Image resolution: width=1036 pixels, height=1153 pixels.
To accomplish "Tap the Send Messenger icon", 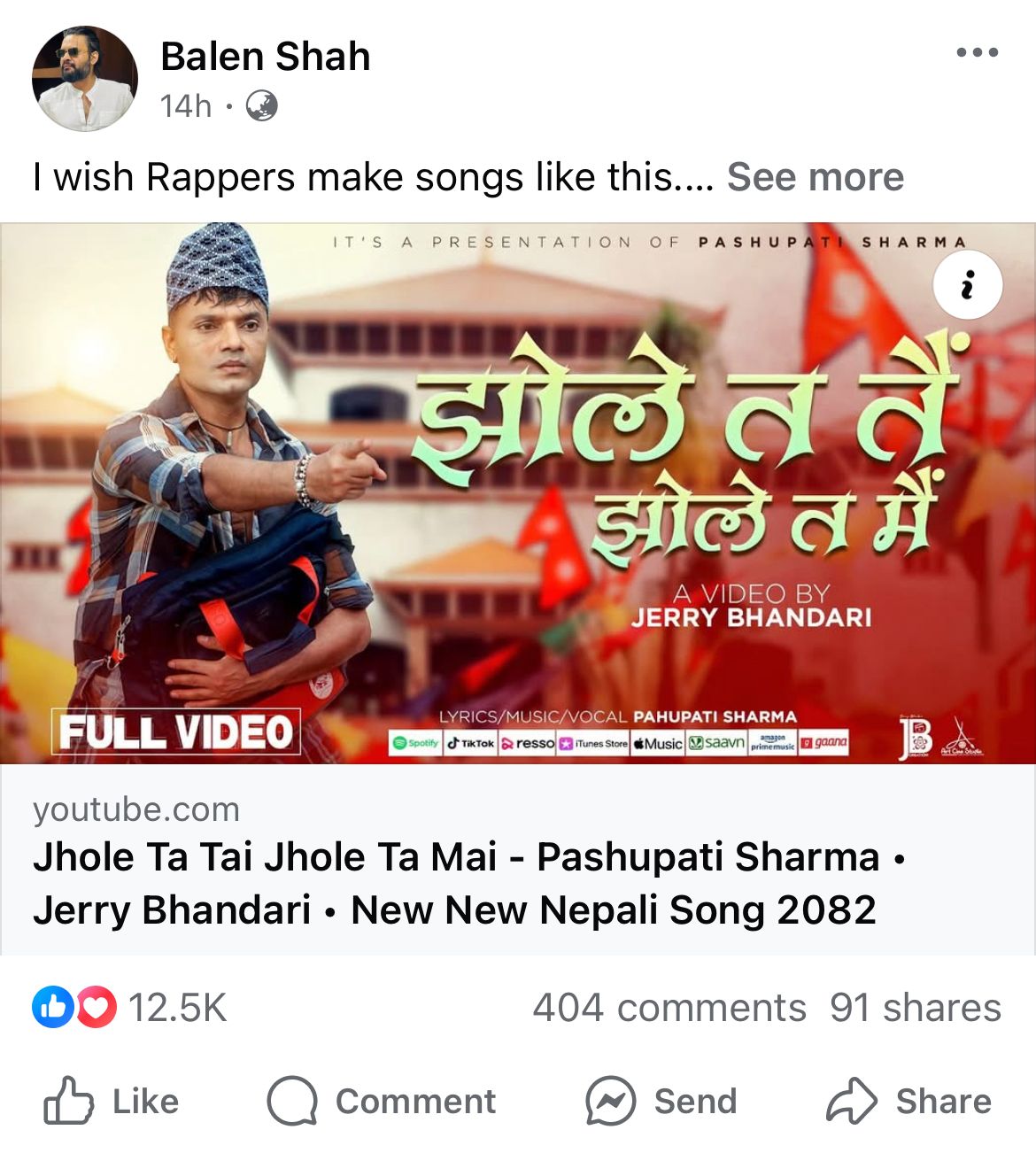I will pos(610,1101).
